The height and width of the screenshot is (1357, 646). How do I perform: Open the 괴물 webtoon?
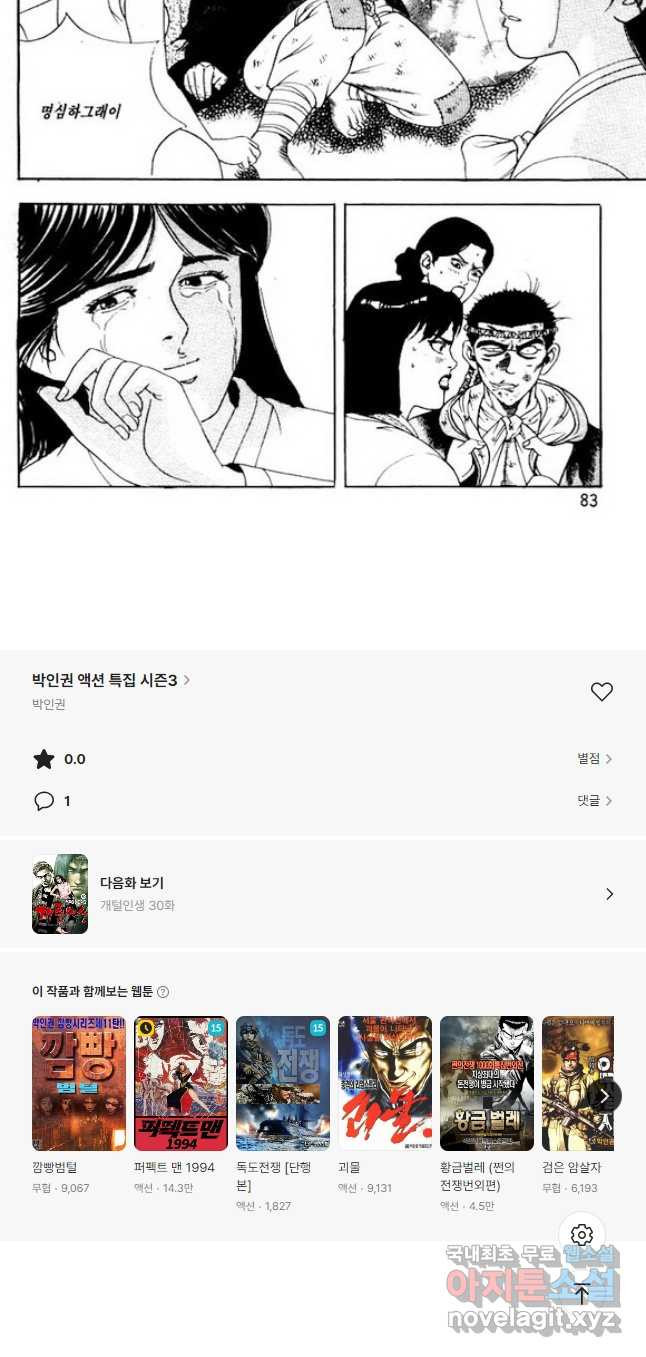tap(385, 1084)
